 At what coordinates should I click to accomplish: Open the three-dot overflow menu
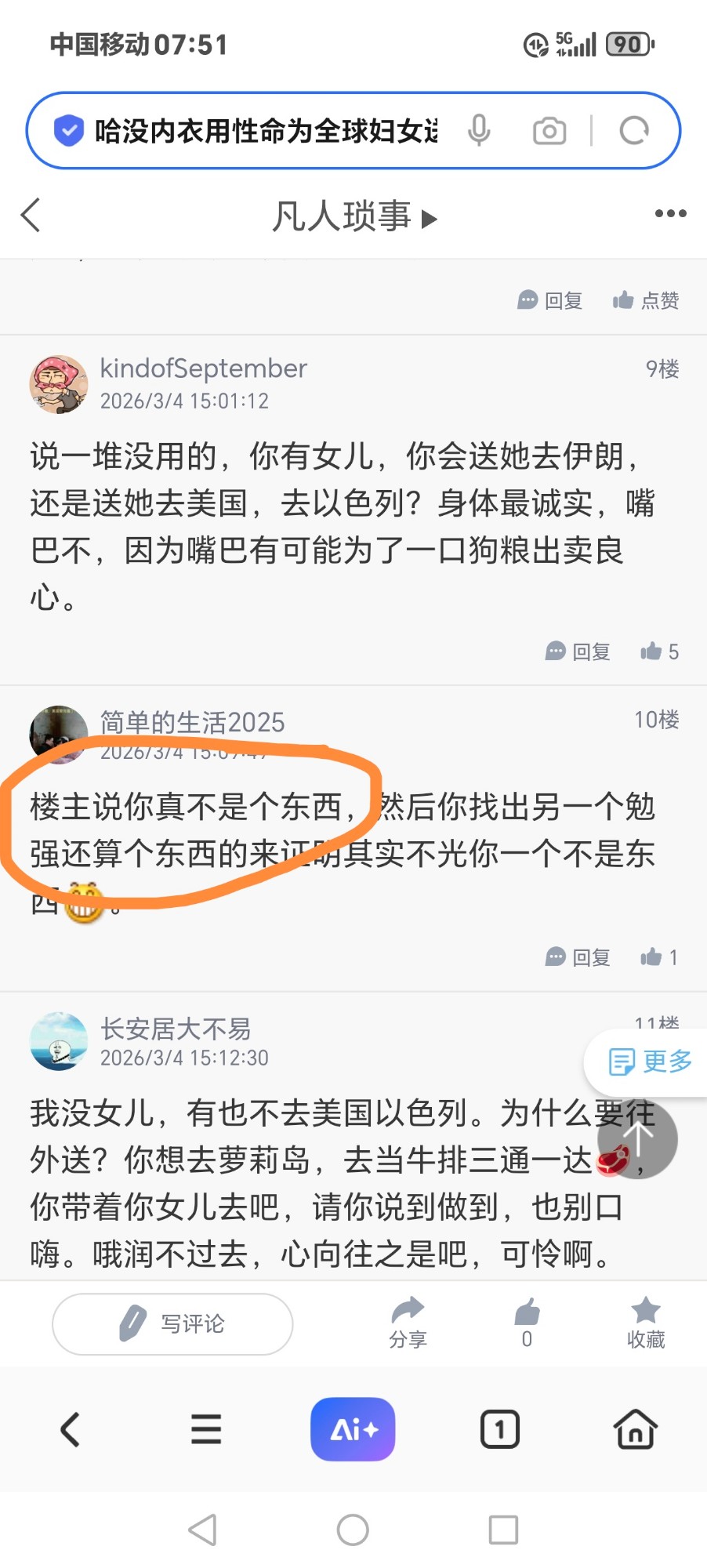tap(670, 213)
